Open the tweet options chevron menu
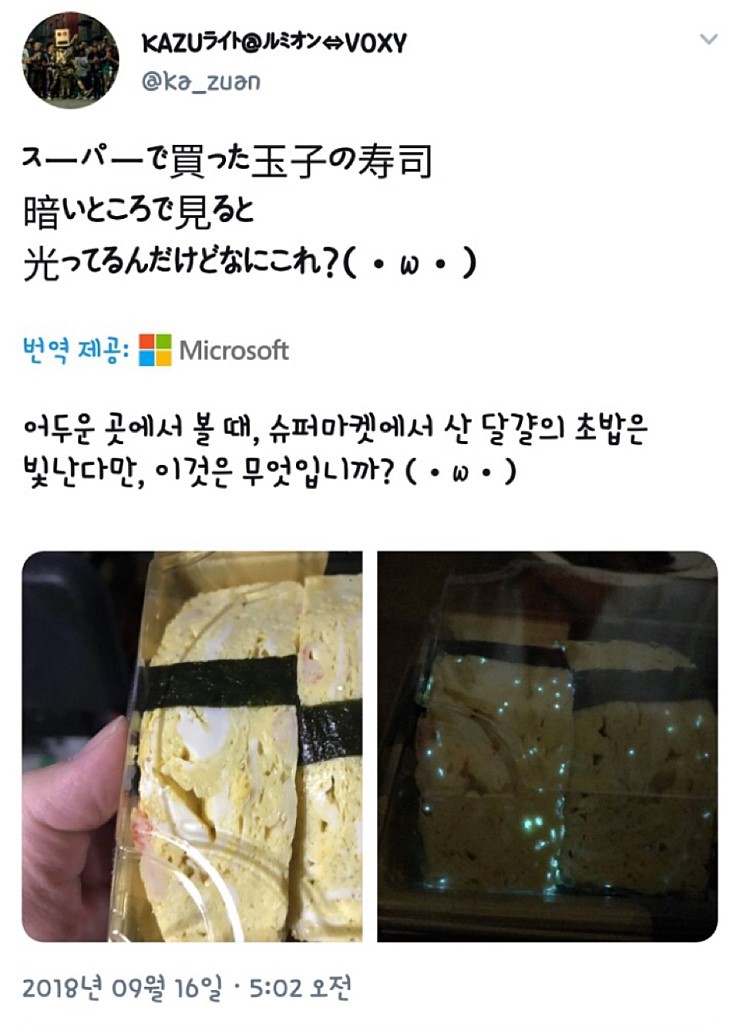740x1027 pixels. pos(708,40)
